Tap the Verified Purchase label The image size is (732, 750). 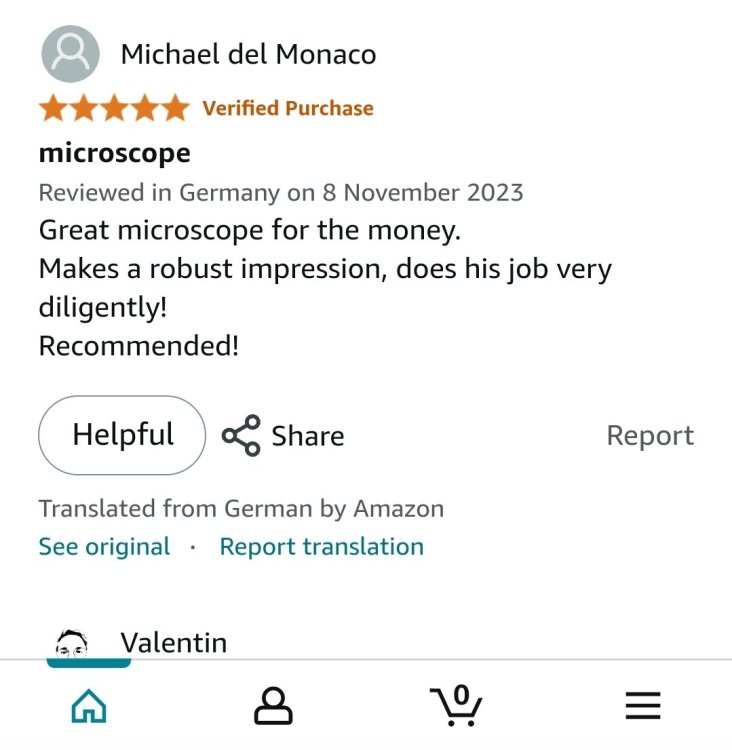click(287, 107)
